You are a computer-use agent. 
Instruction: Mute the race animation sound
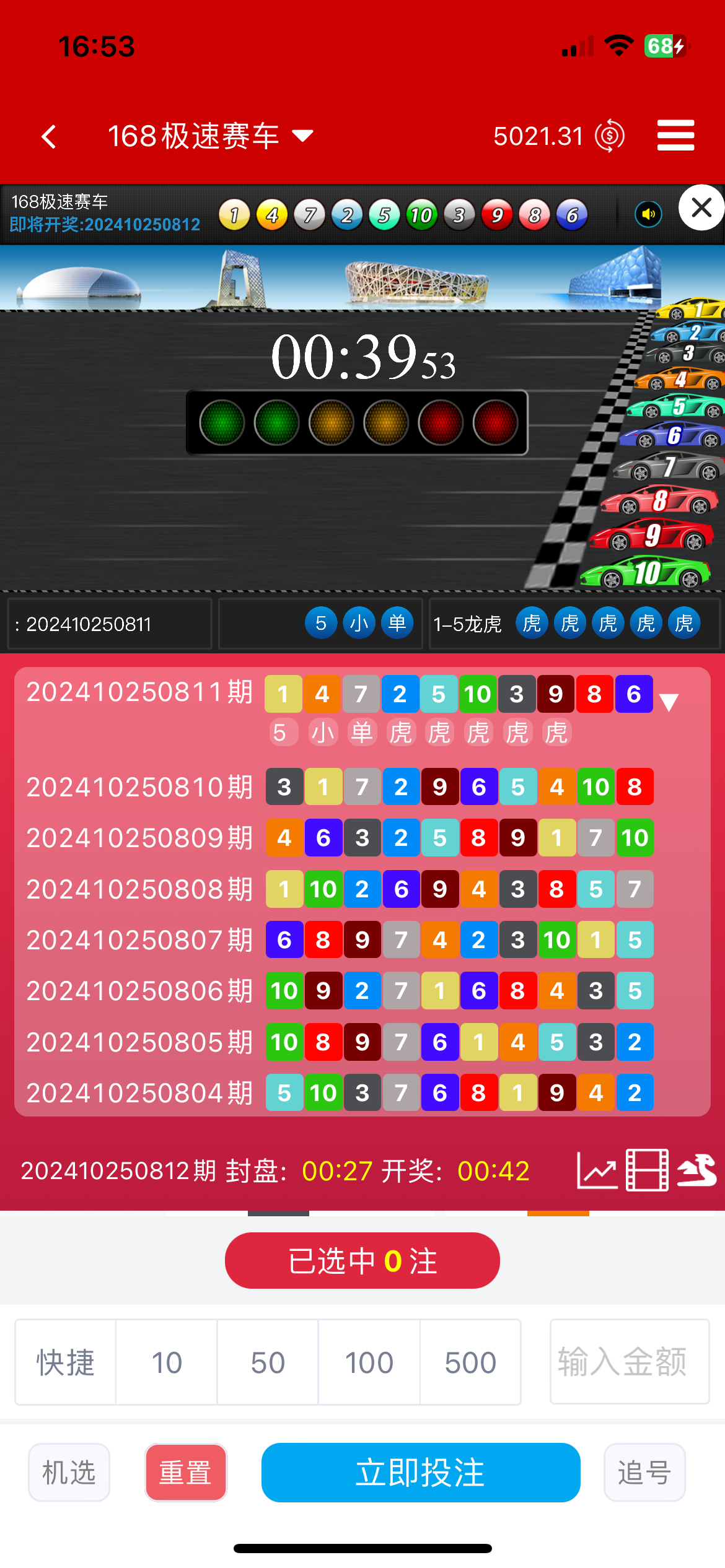tap(648, 215)
